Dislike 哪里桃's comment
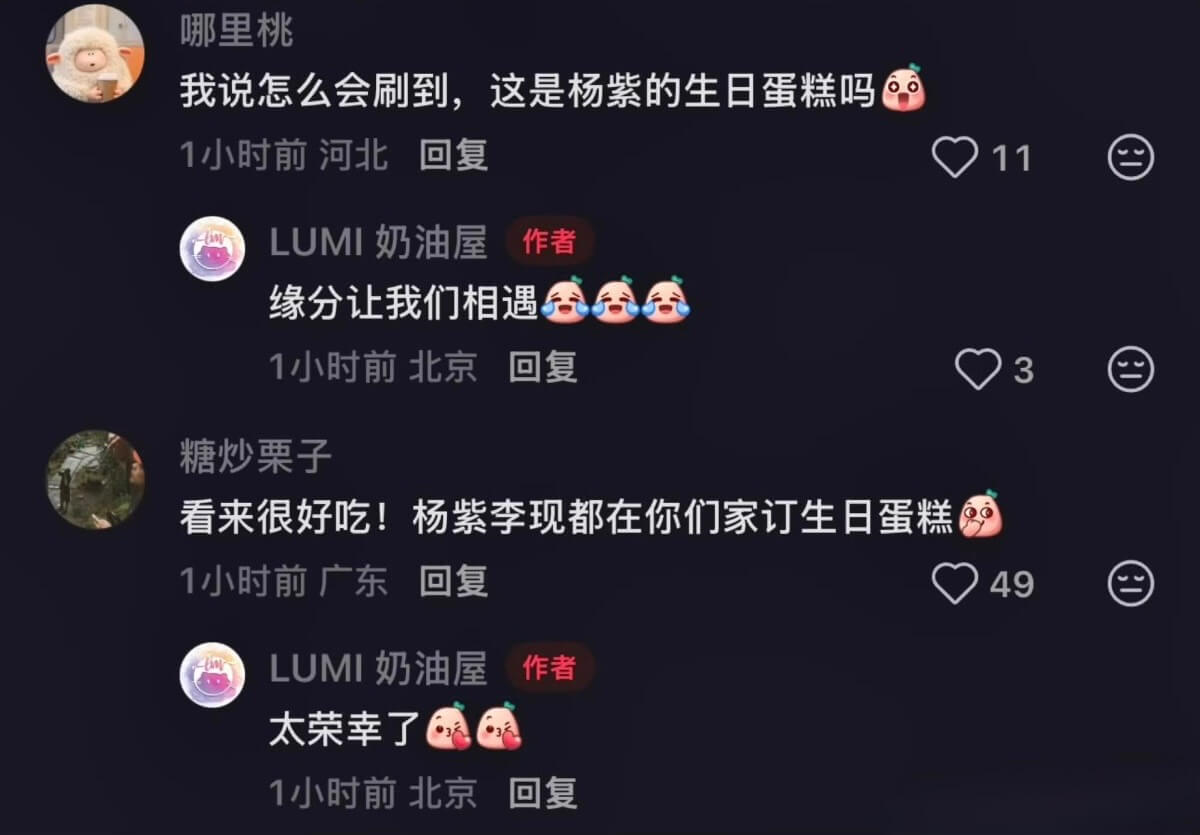This screenshot has height=835, width=1200. [x=1131, y=158]
